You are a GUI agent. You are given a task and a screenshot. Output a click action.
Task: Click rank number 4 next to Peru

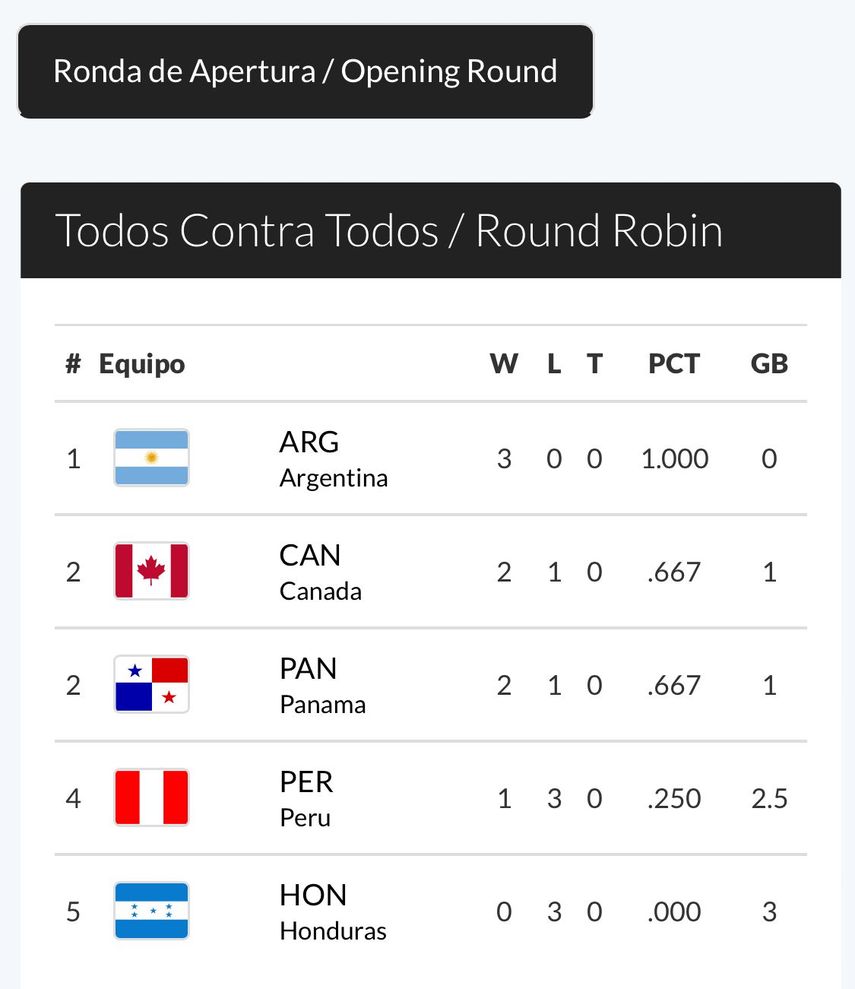[72, 797]
